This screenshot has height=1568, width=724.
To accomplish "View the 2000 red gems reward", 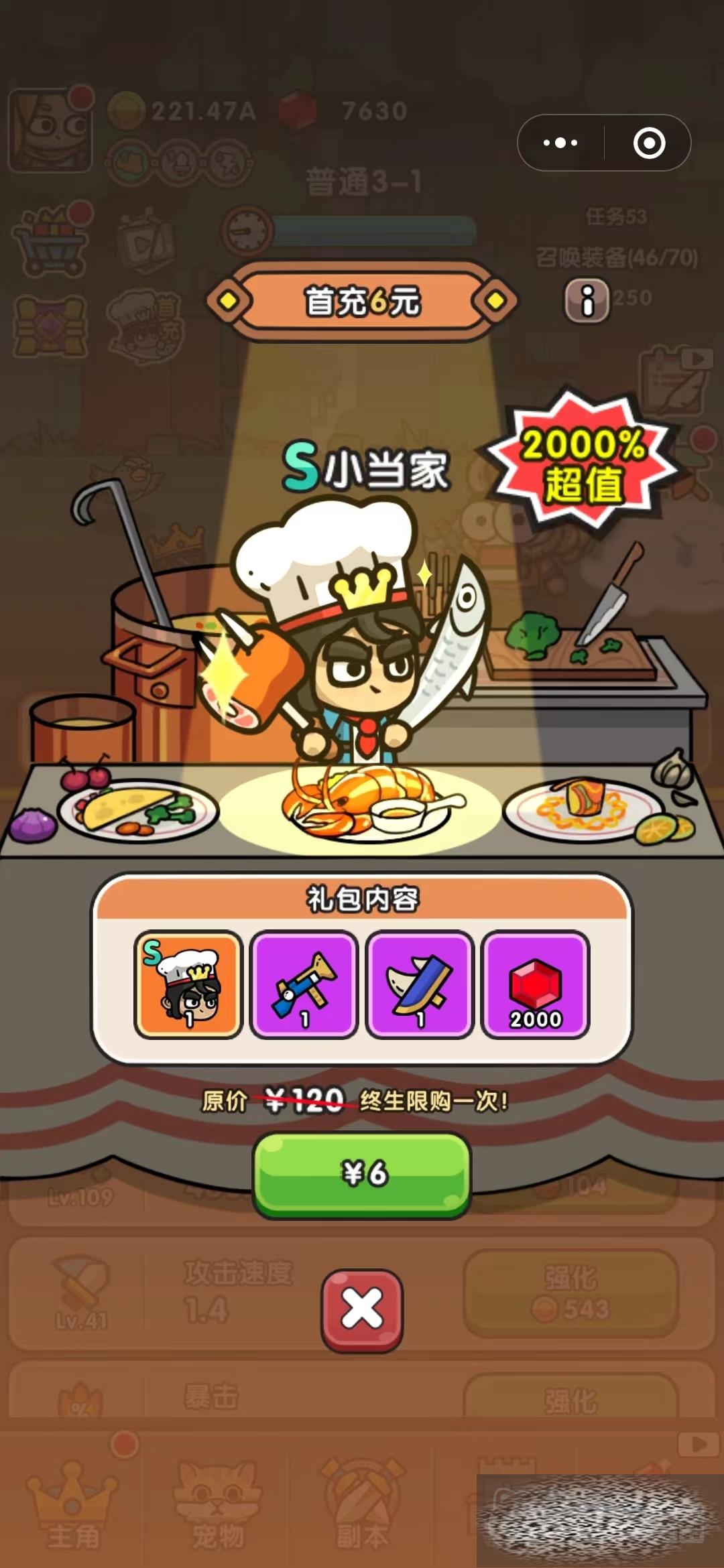I will (x=536, y=984).
